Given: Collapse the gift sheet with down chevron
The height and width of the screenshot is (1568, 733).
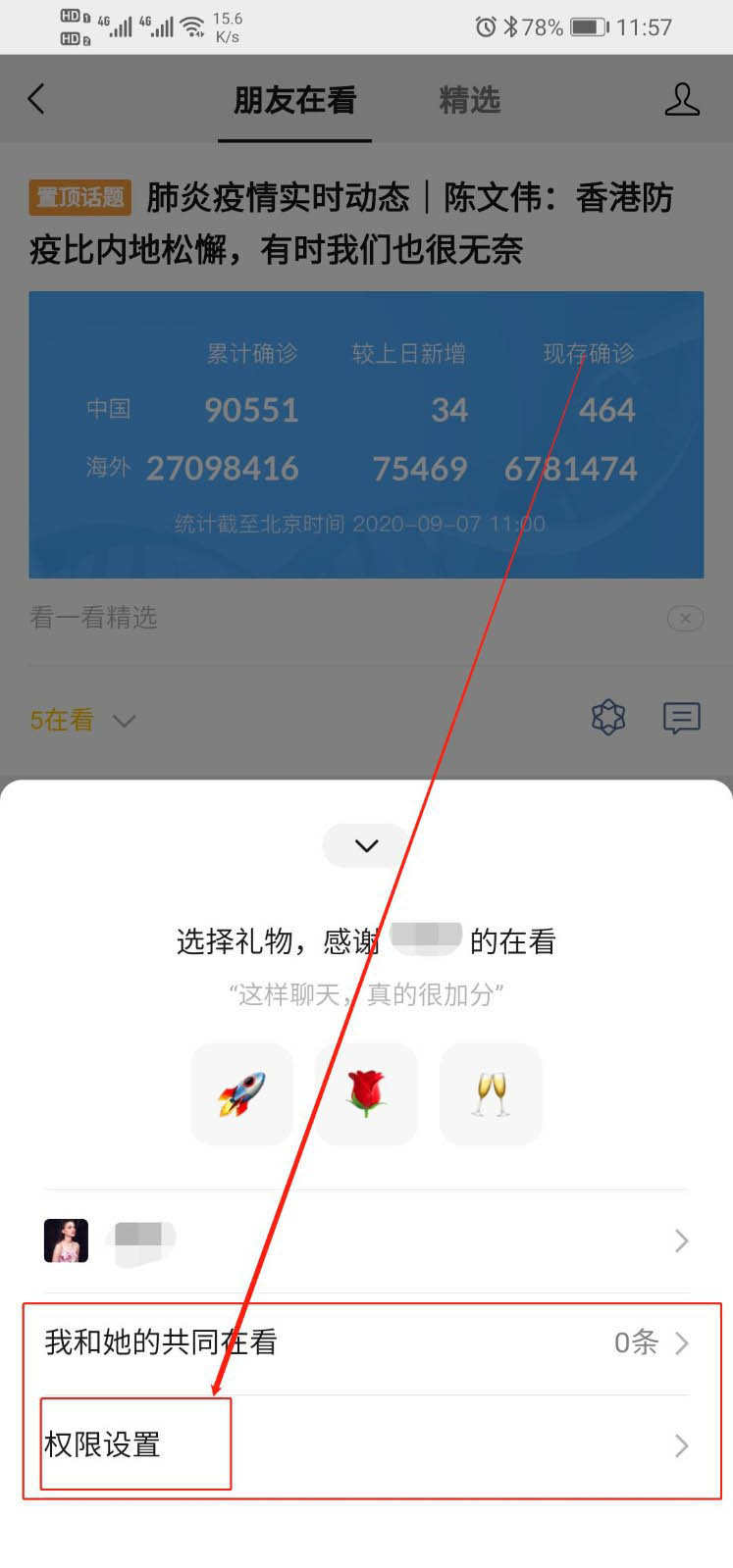Looking at the screenshot, I should 366,845.
